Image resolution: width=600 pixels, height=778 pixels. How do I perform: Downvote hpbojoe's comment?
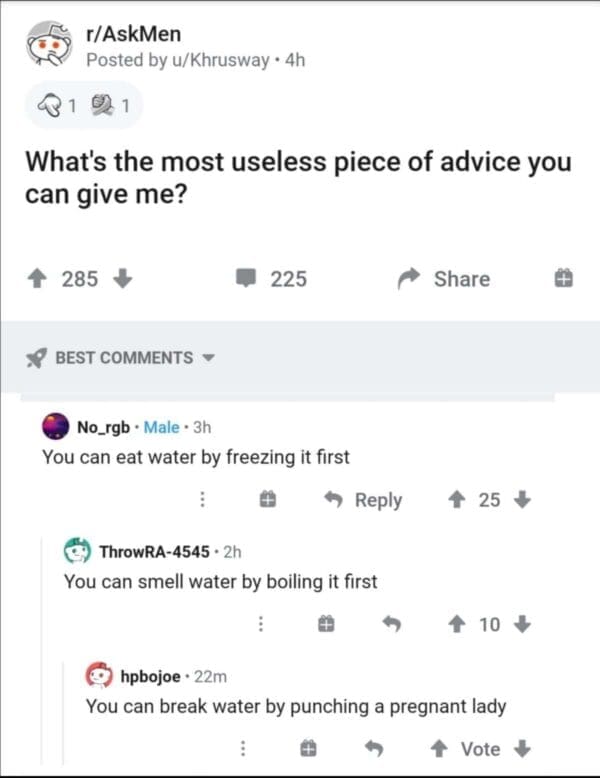tap(521, 748)
